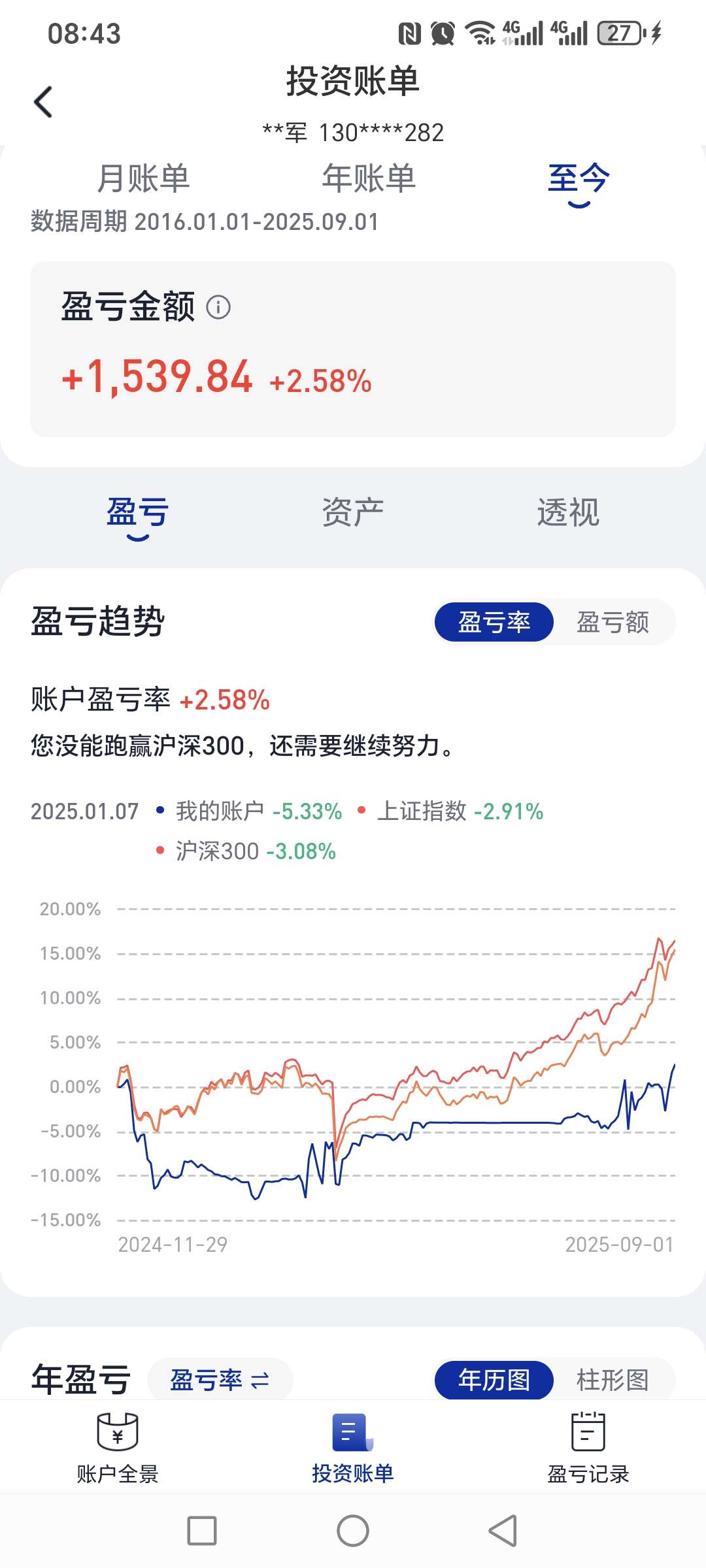Select the 盈亏 section tab
This screenshot has height=1568, width=706.
coord(137,512)
